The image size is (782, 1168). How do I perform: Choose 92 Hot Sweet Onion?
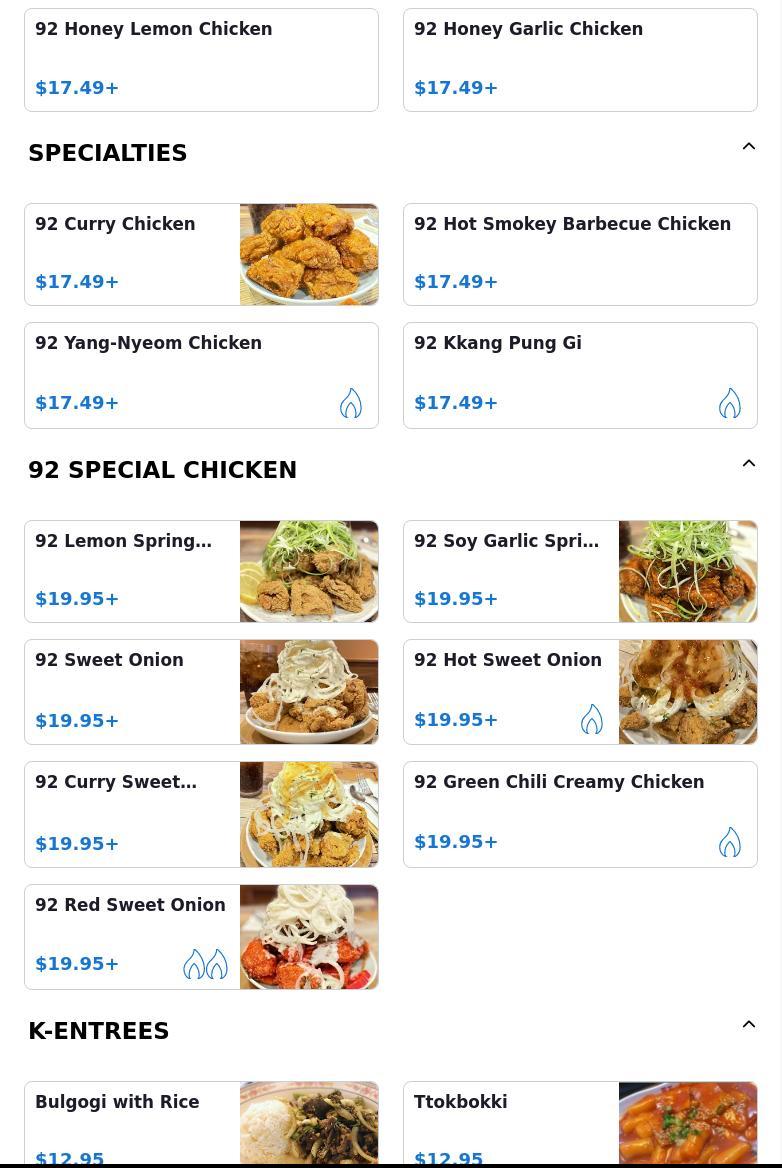(580, 691)
